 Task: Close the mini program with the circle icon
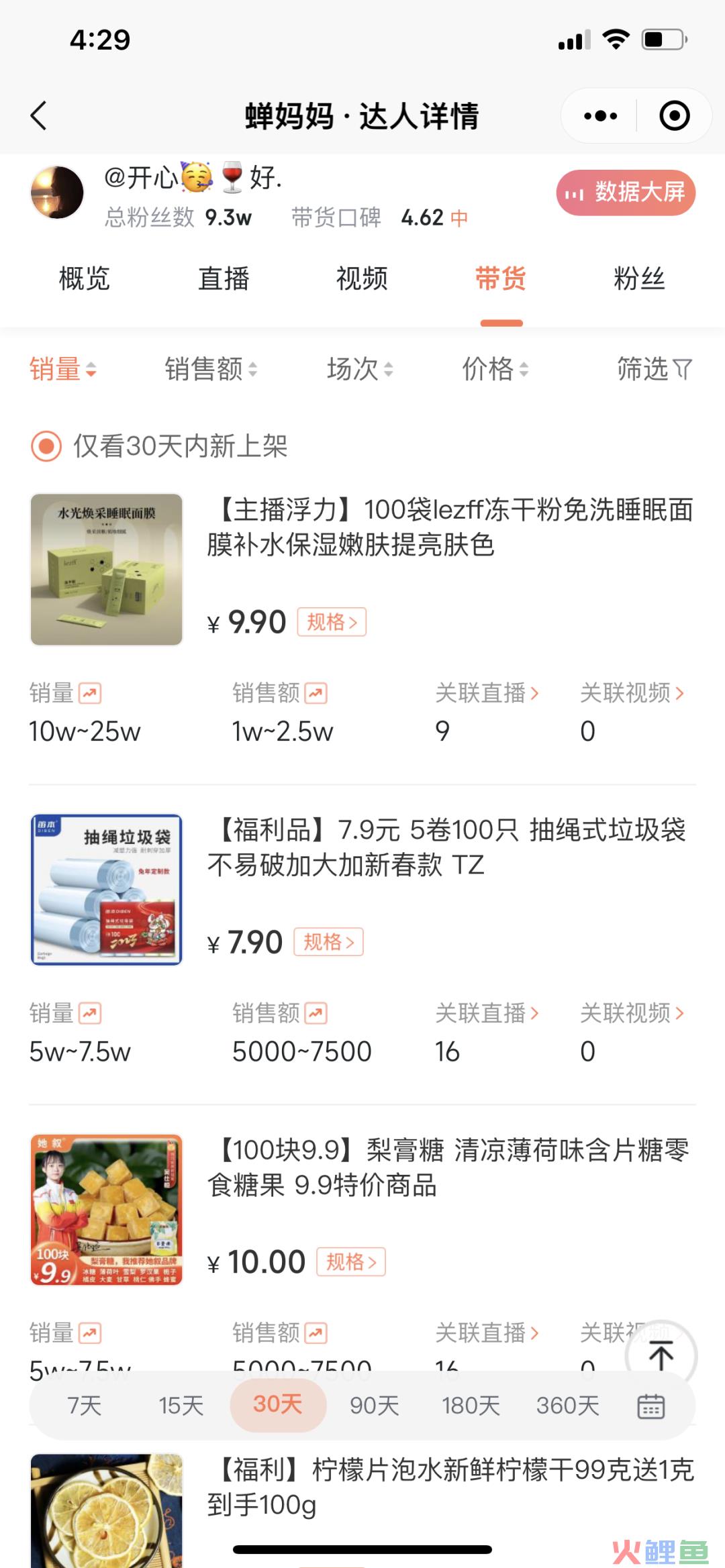(x=674, y=116)
